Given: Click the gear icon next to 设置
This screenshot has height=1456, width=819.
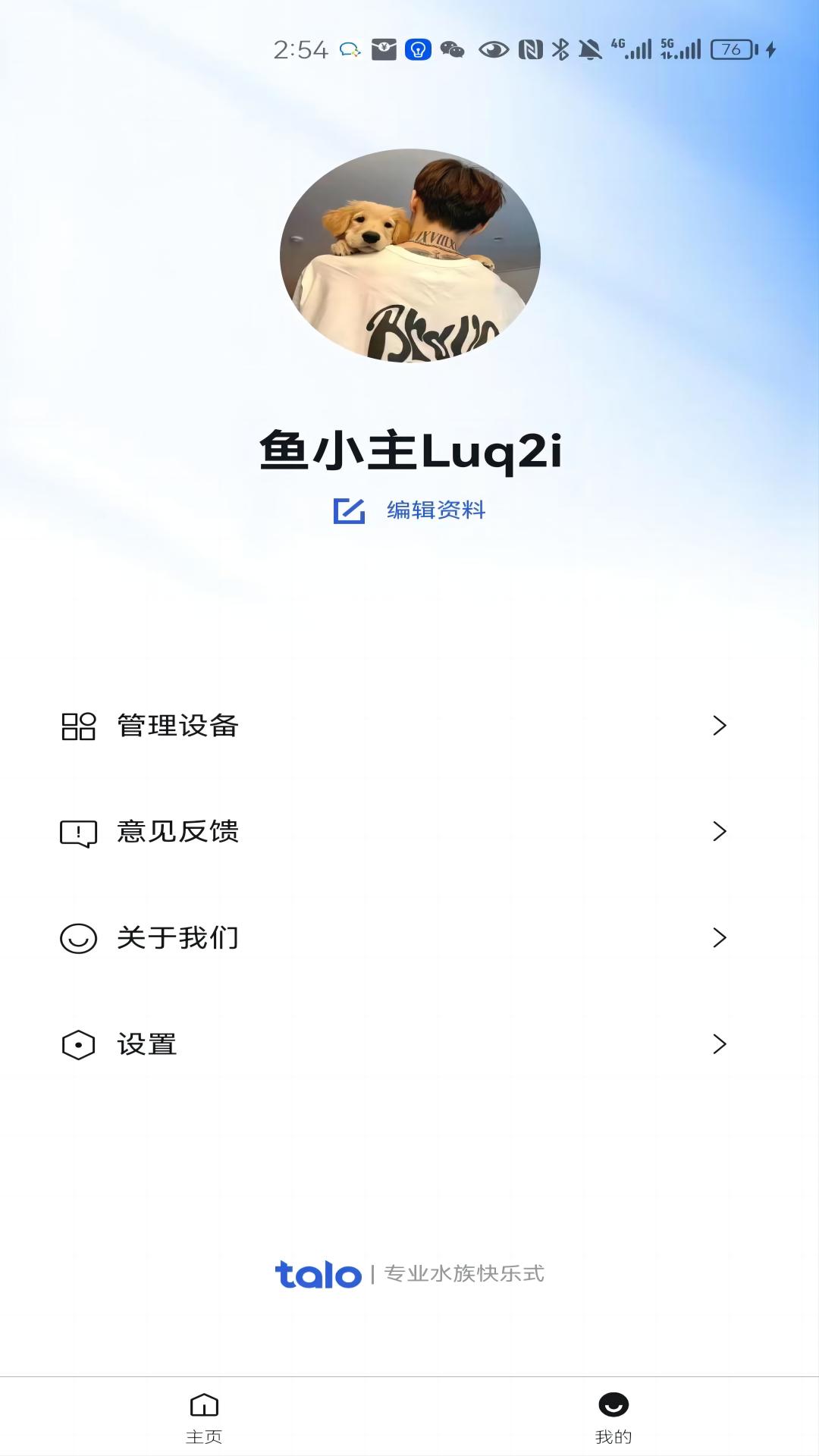Looking at the screenshot, I should click(78, 1044).
